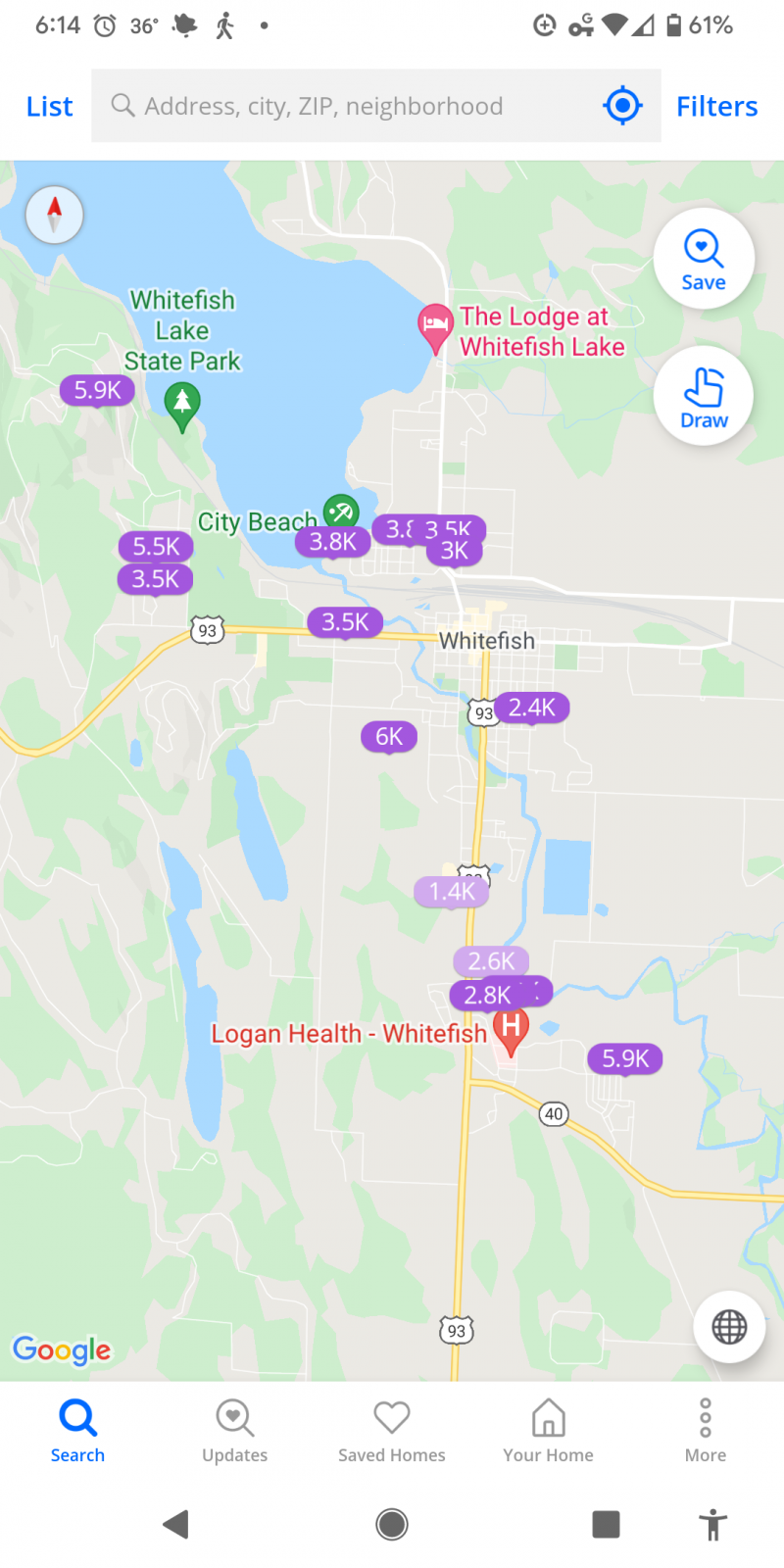The image size is (784, 1568).
Task: Open the Updates tab
Action: coord(234,1431)
